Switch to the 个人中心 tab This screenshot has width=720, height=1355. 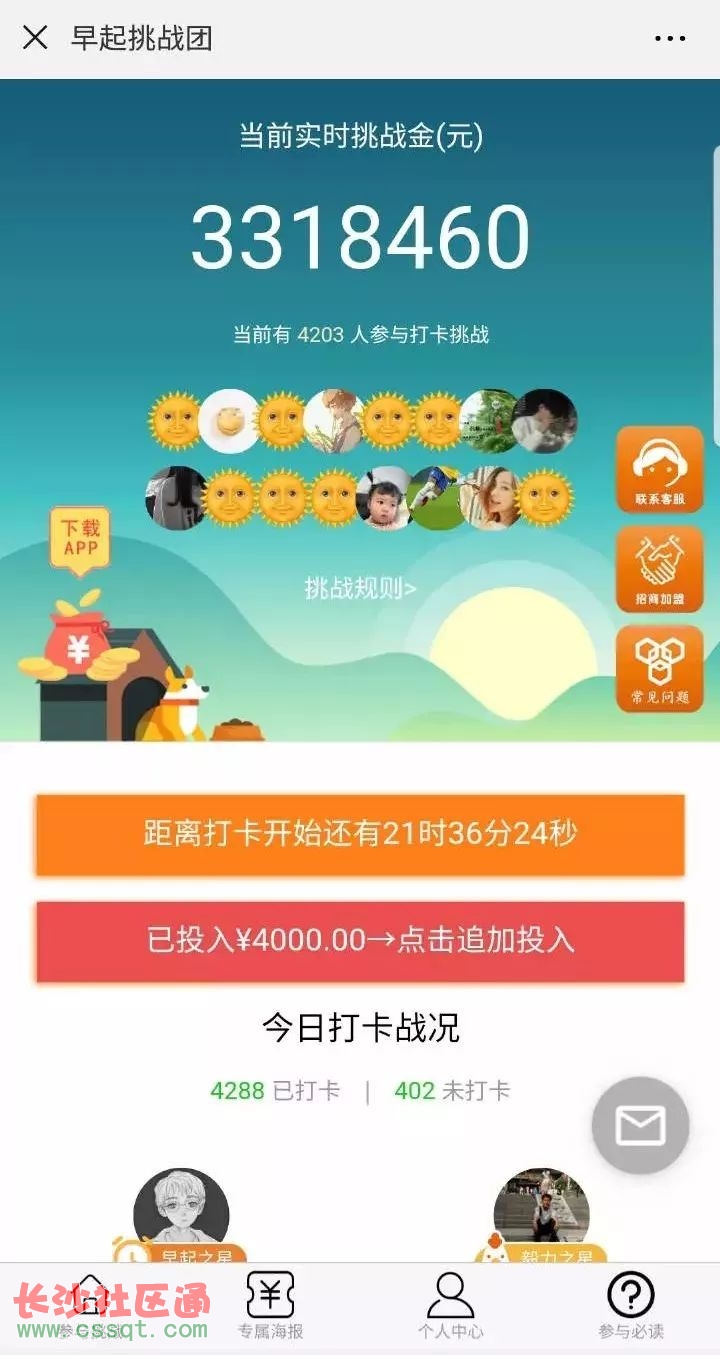click(x=450, y=1305)
